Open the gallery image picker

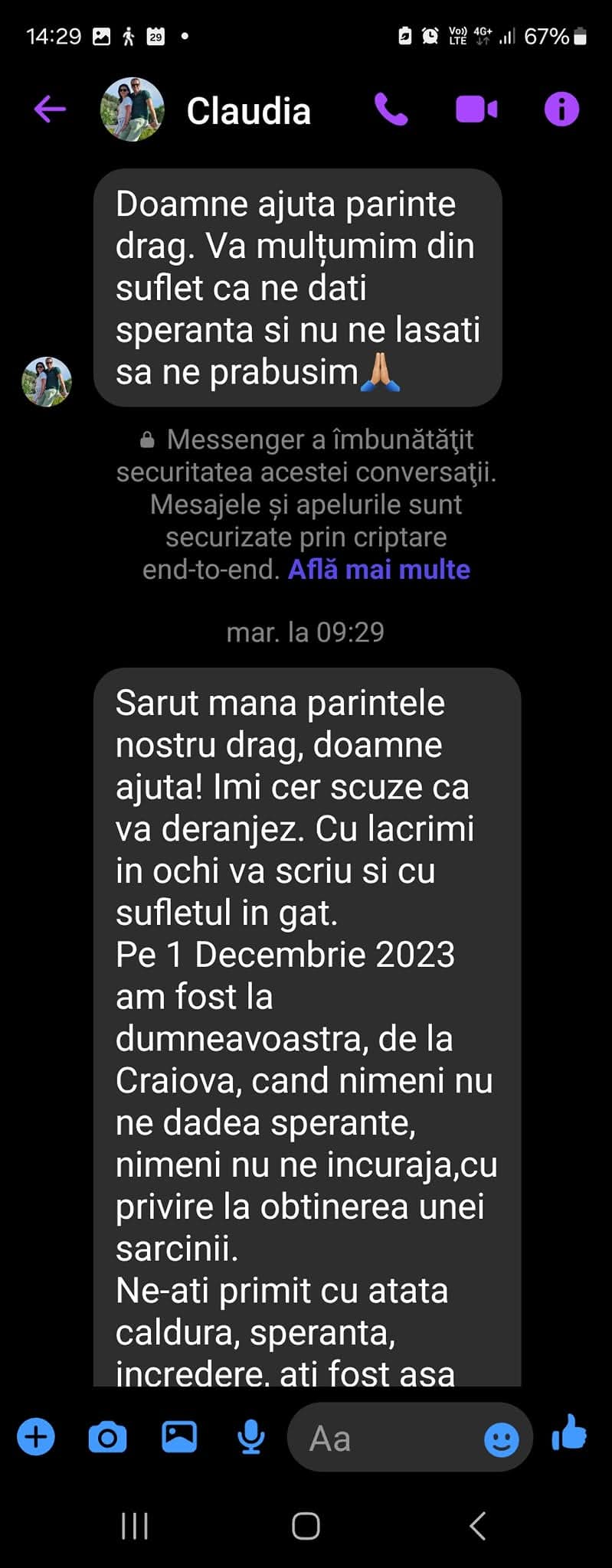(179, 1436)
